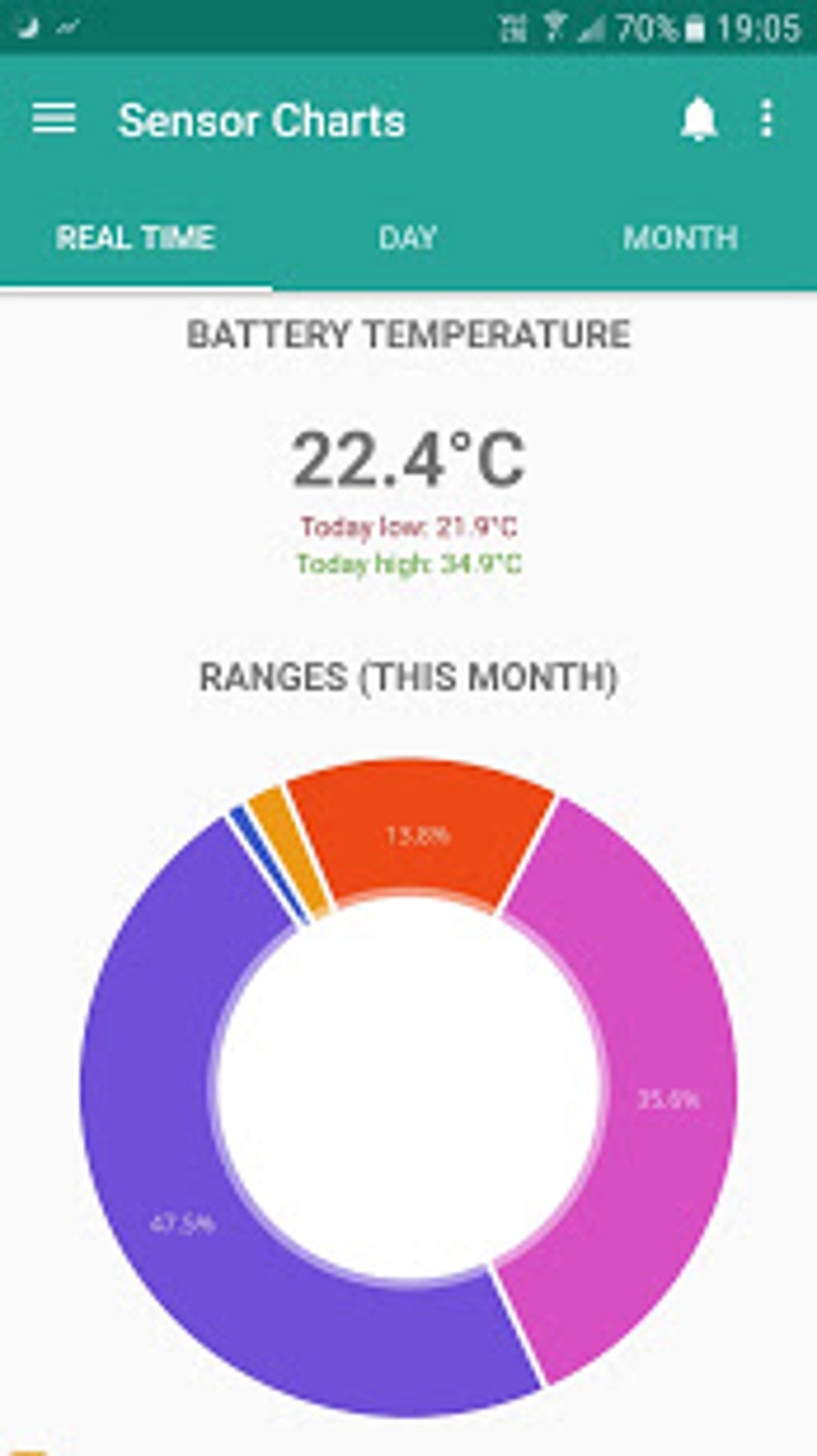Open the overflow menu
The width and height of the screenshot is (817, 1456).
coord(767,119)
